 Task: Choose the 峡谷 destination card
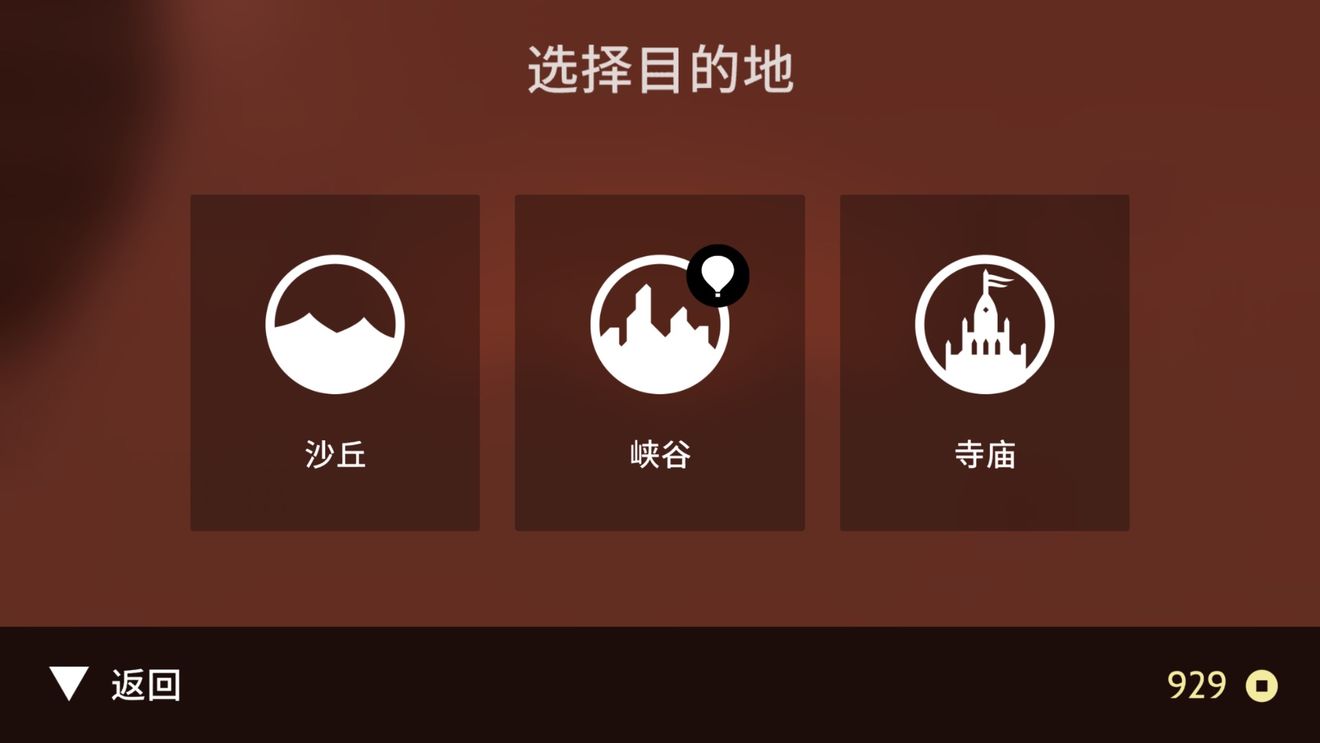coord(660,362)
